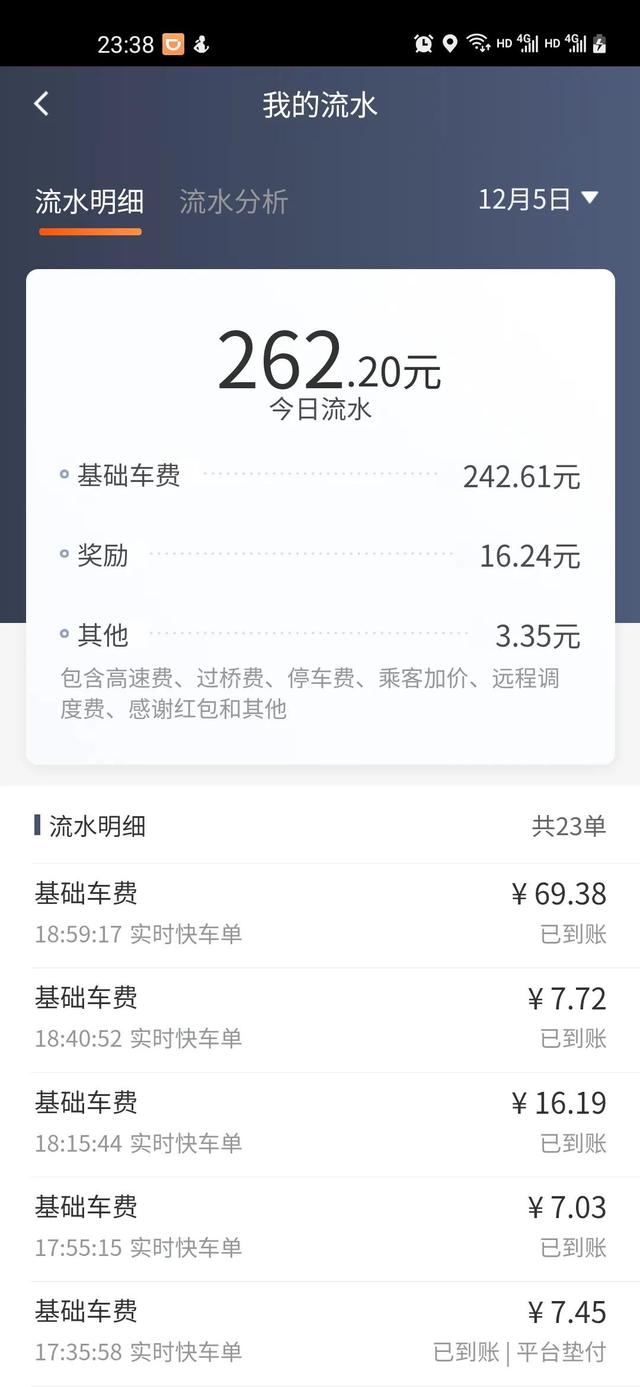Open the ¥69.38 order at 18:59:17
The width and height of the screenshot is (640, 1387).
point(320,913)
